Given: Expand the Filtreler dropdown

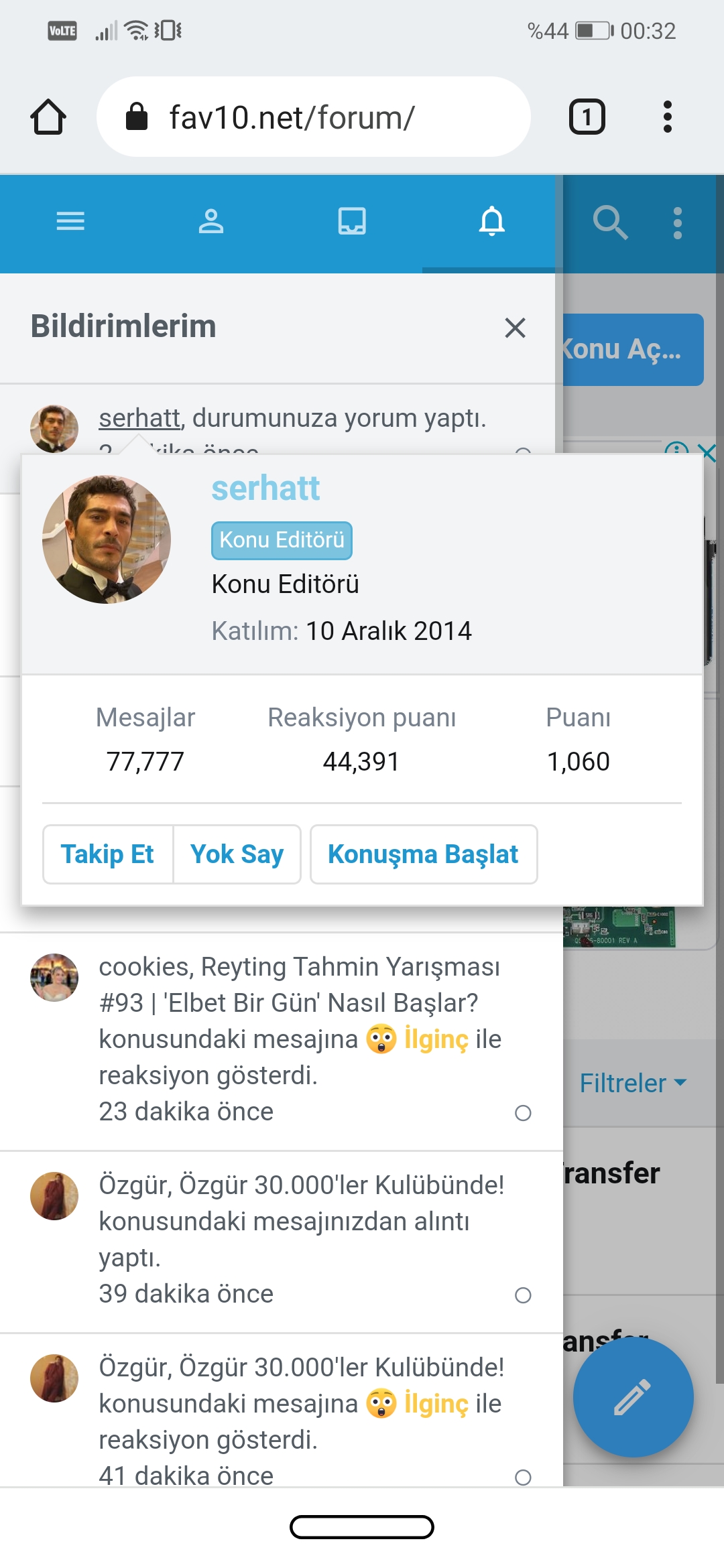Looking at the screenshot, I should [x=632, y=1083].
